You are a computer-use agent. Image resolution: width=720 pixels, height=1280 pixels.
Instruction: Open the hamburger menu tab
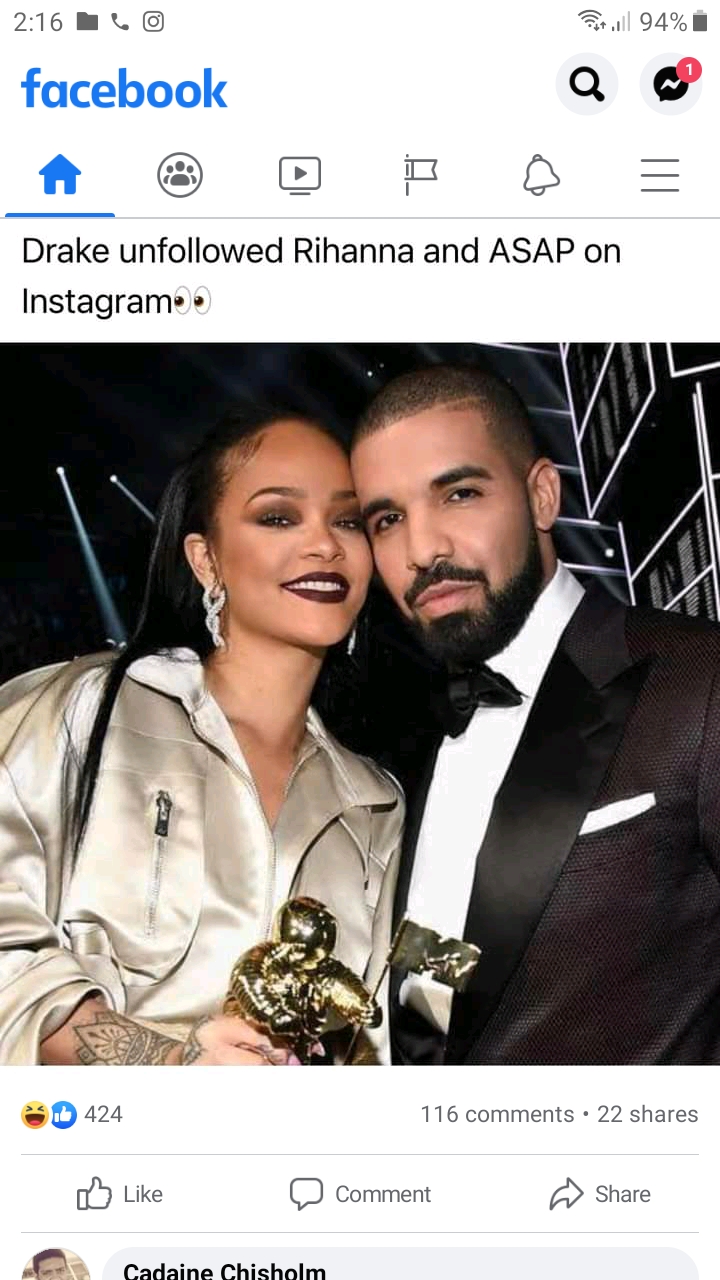tap(660, 176)
